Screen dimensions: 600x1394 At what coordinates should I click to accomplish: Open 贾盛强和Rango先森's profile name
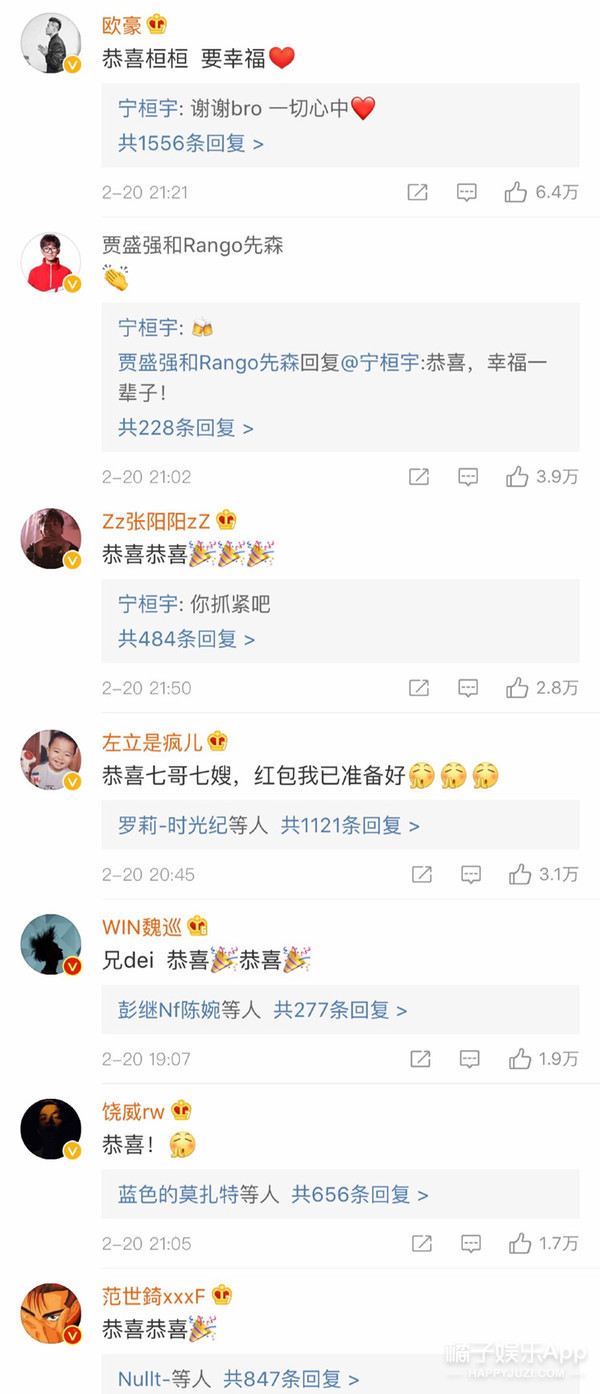[193, 245]
